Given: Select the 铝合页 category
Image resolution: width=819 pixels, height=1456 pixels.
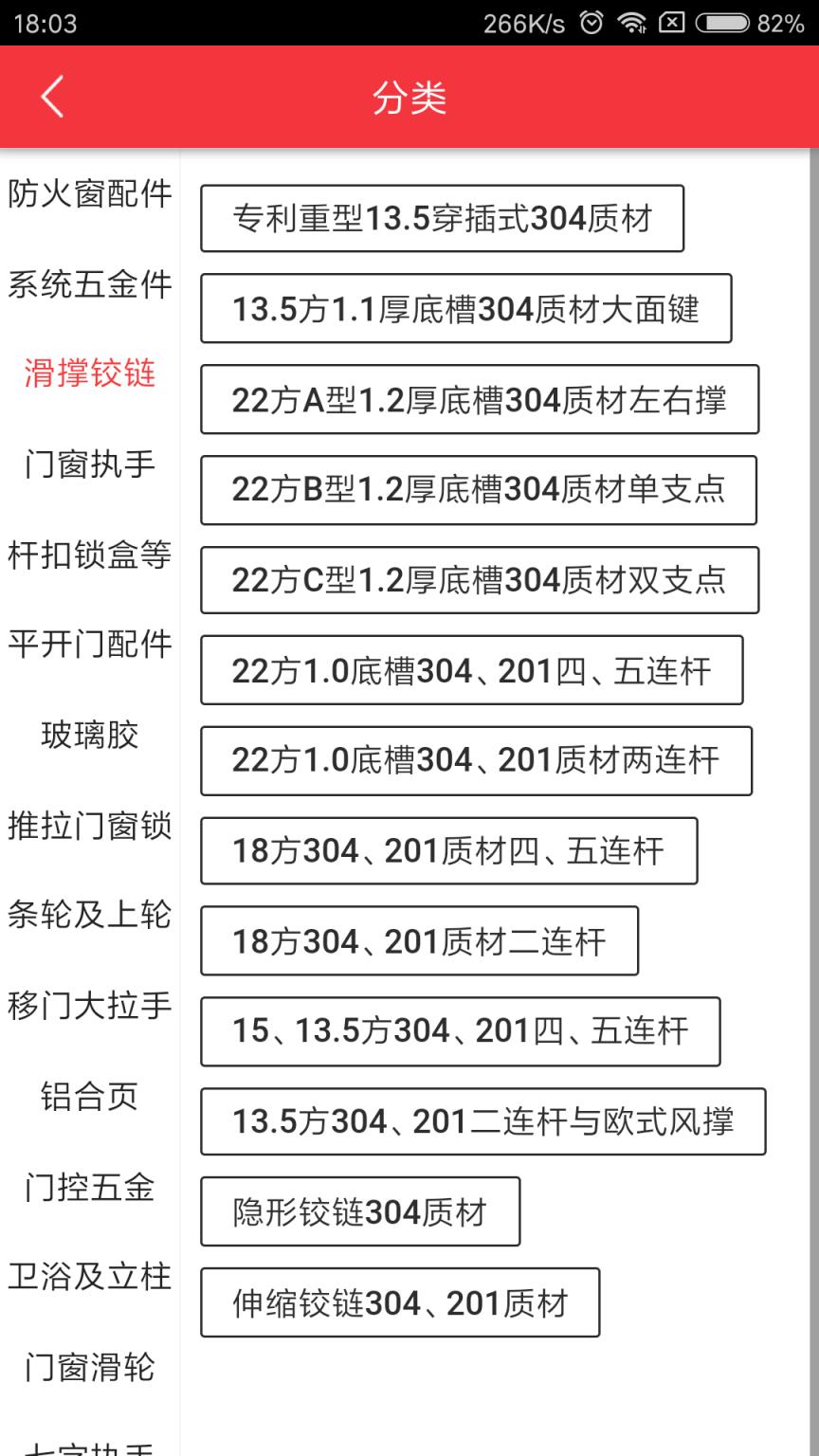Looking at the screenshot, I should click(x=91, y=1097).
